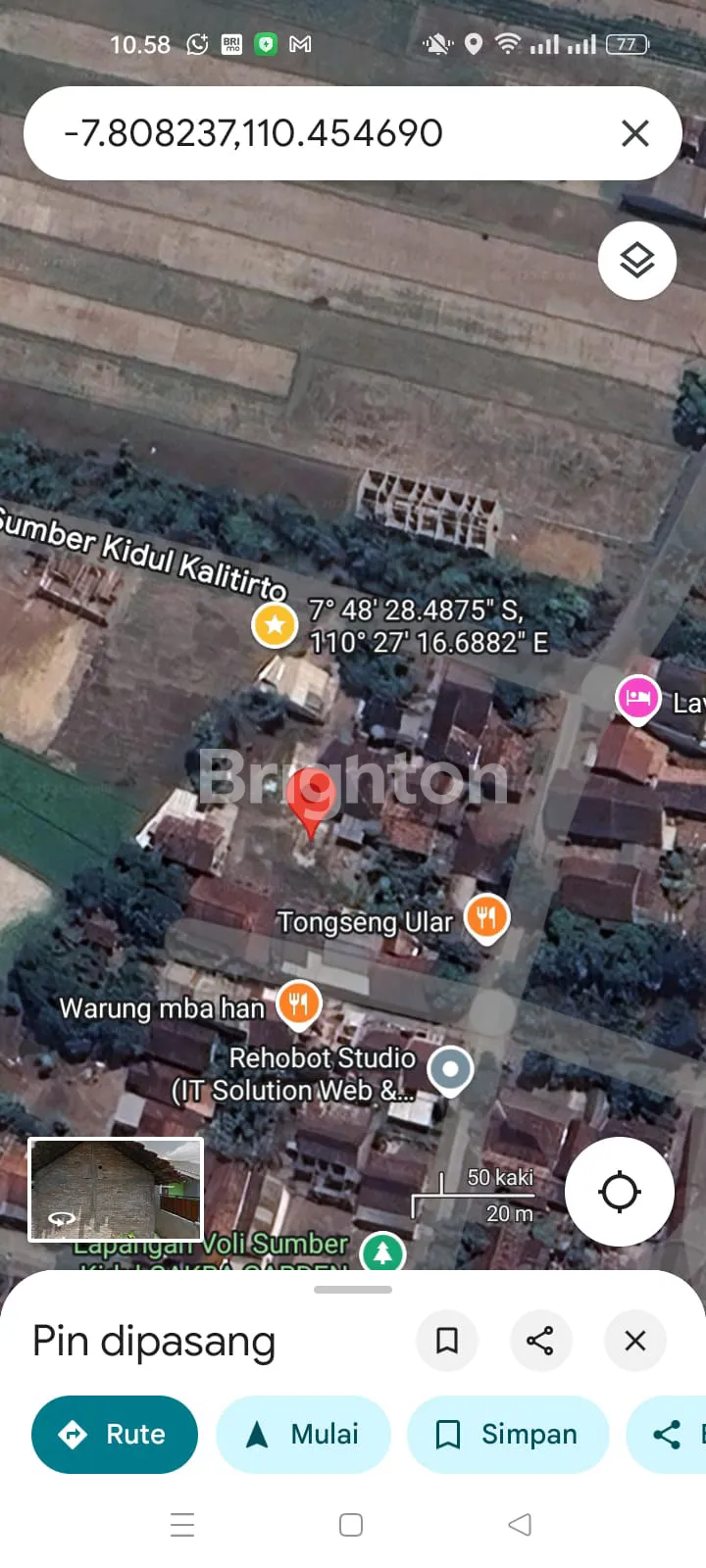The image size is (706, 1568).
Task: Open the Street View thumbnail
Action: 116,1190
